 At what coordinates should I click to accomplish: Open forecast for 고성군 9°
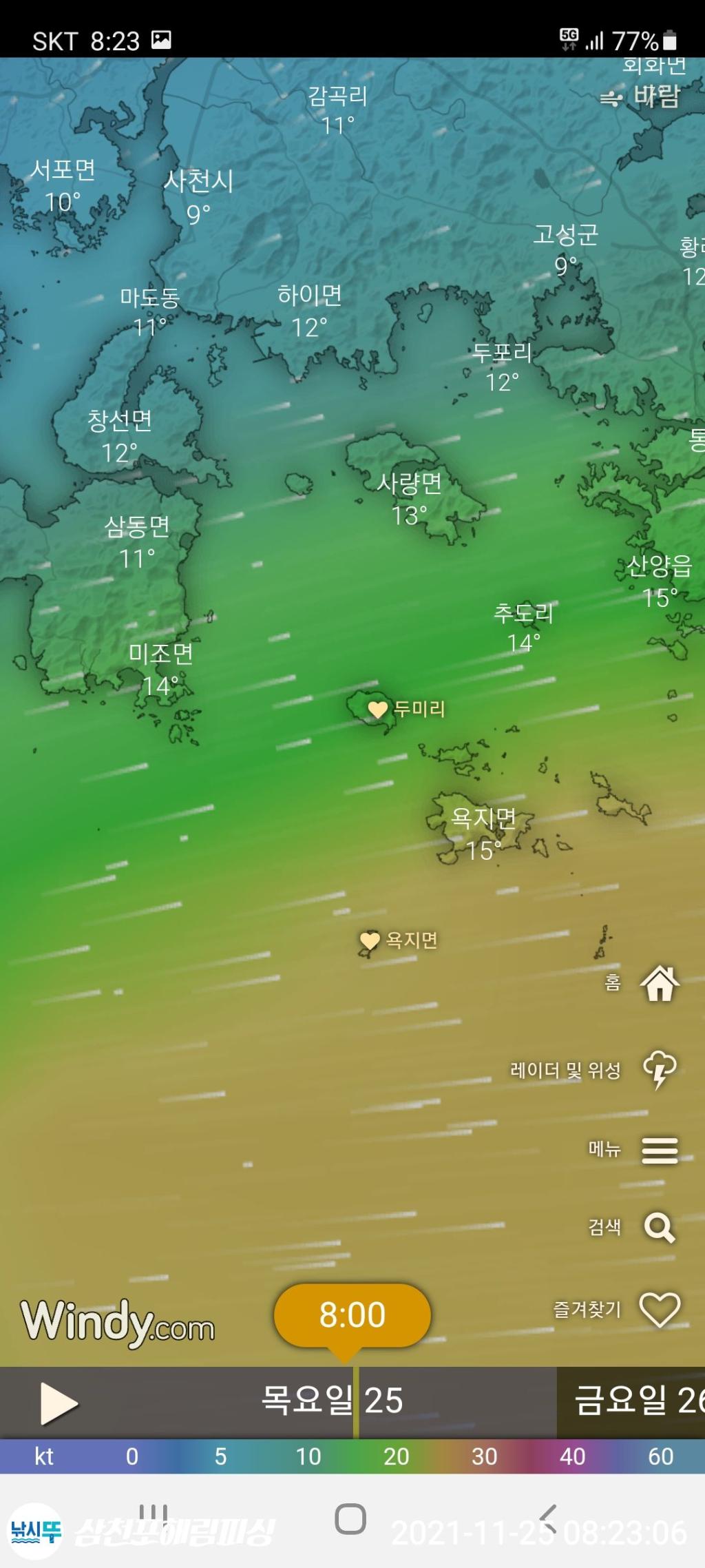[566, 249]
